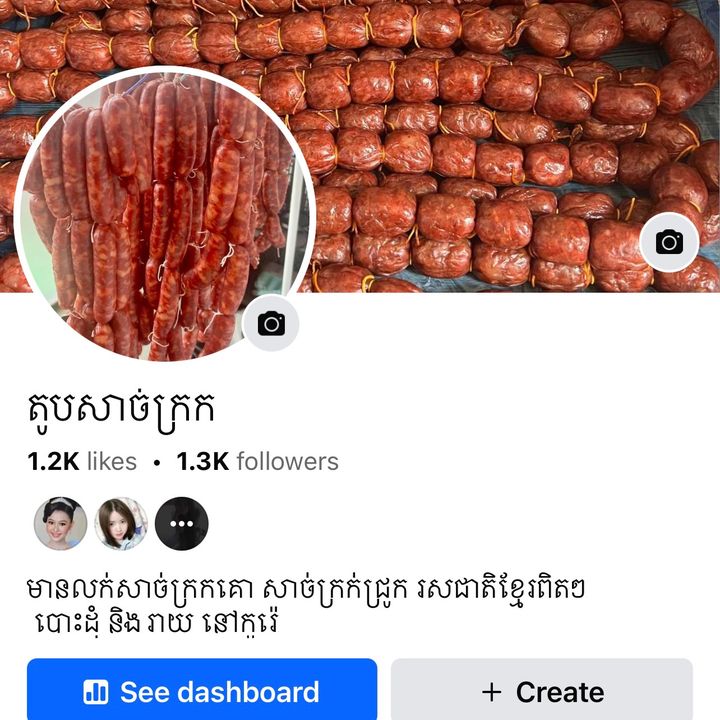The image size is (720, 720).
Task: Change the profile picture via camera icon
Action: click(x=271, y=323)
